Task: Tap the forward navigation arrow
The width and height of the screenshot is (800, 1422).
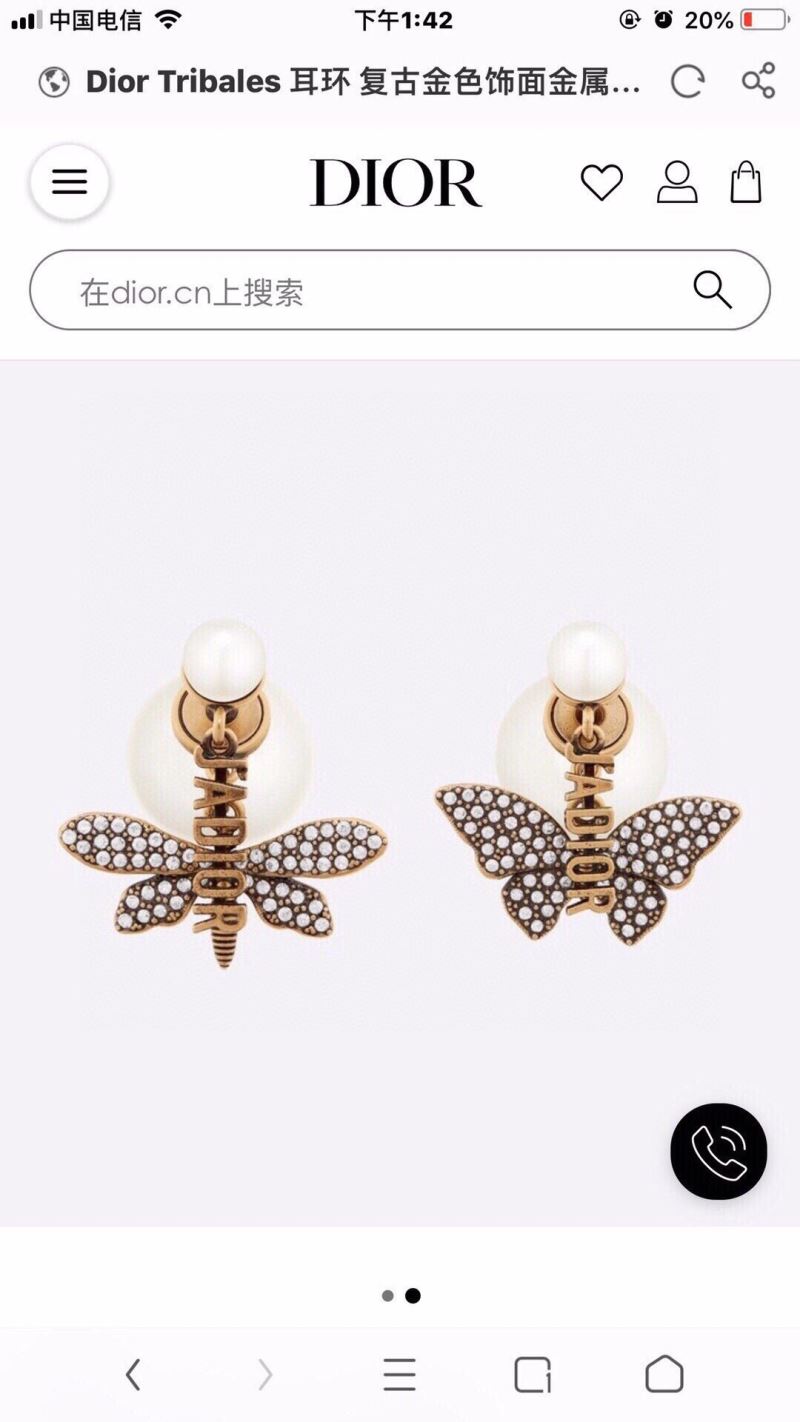Action: 265,1374
